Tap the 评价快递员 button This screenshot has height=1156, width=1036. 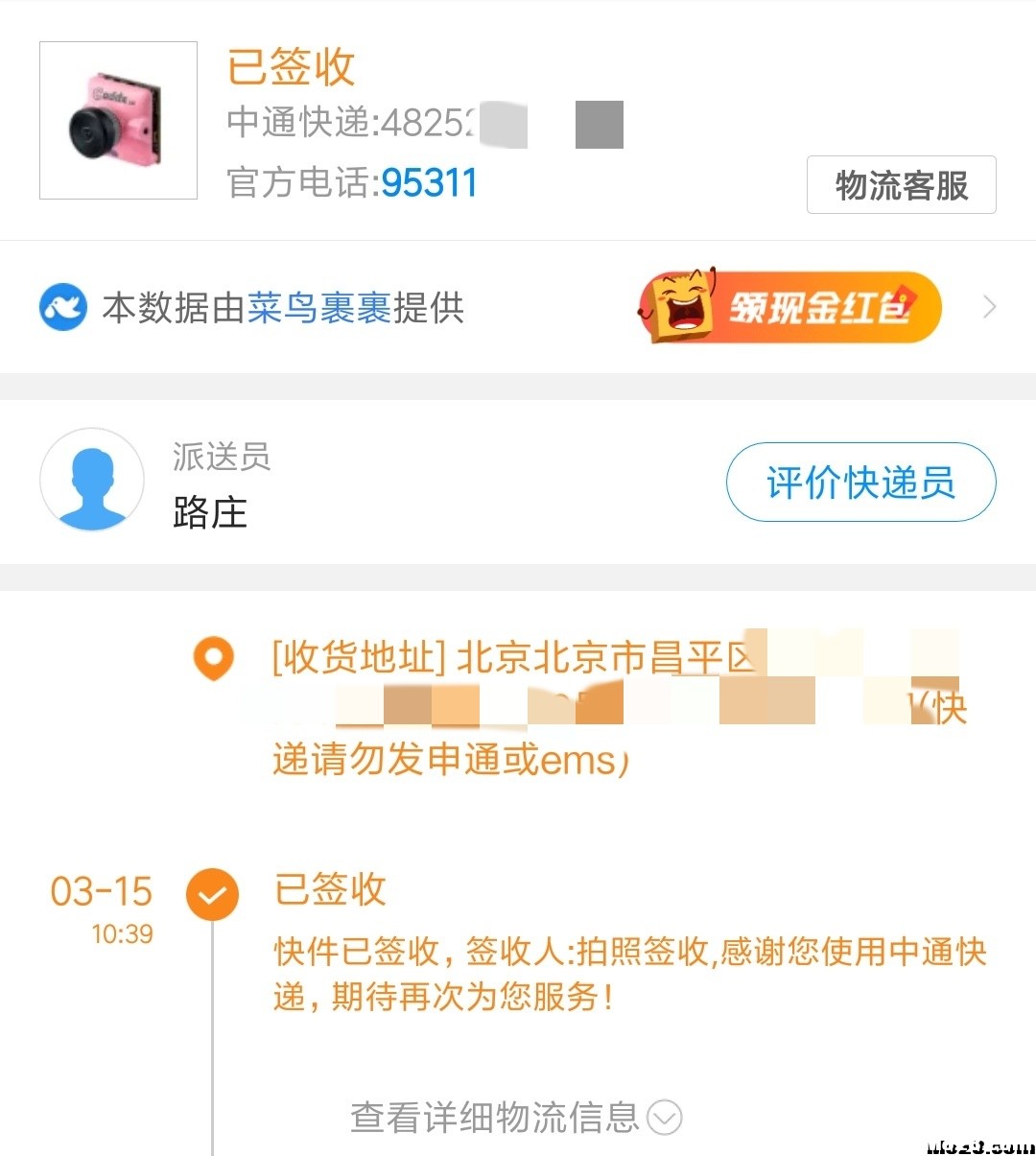pos(860,483)
